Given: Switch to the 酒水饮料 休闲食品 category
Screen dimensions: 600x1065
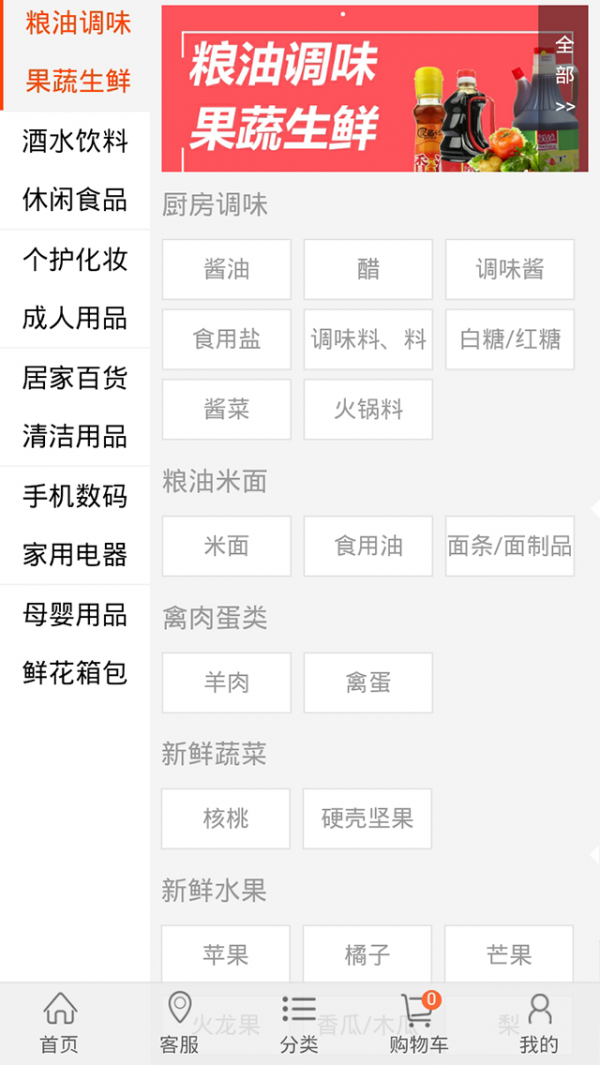Looking at the screenshot, I should [75, 170].
